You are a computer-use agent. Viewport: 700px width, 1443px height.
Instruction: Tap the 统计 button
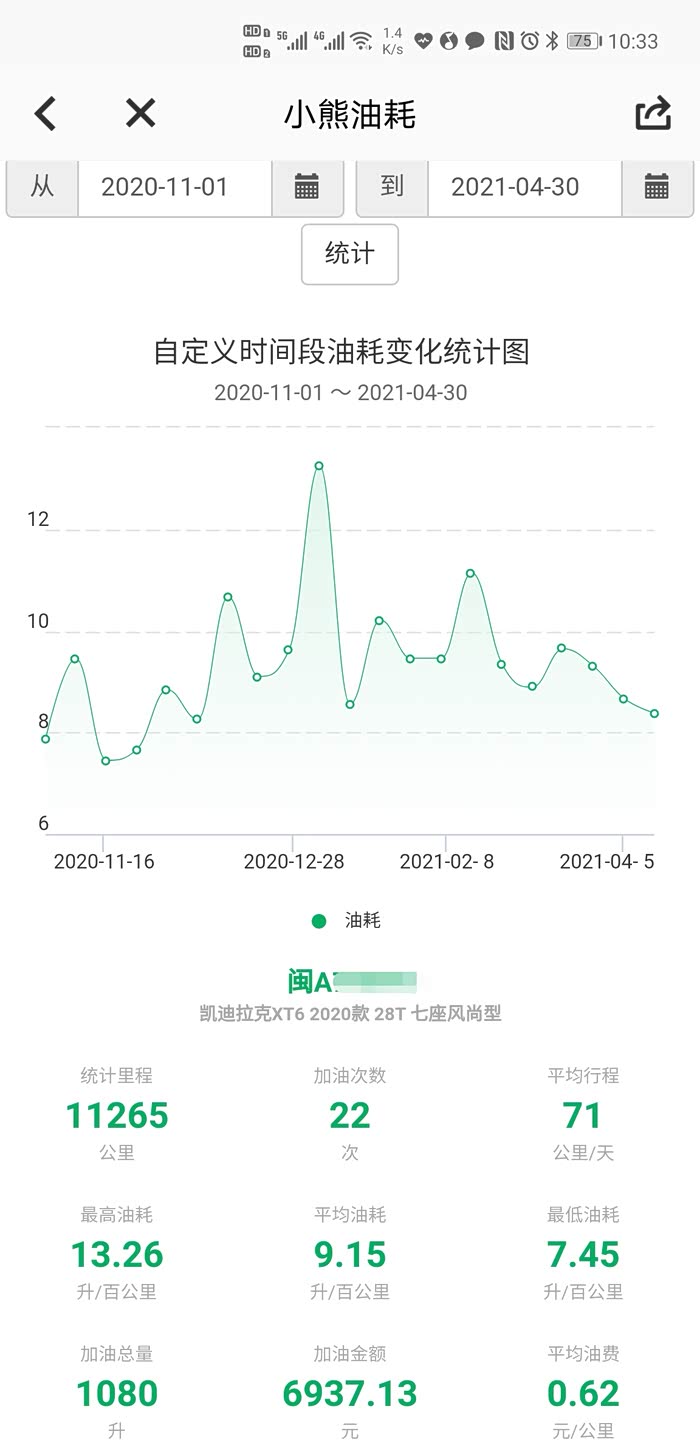pyautogui.click(x=350, y=254)
